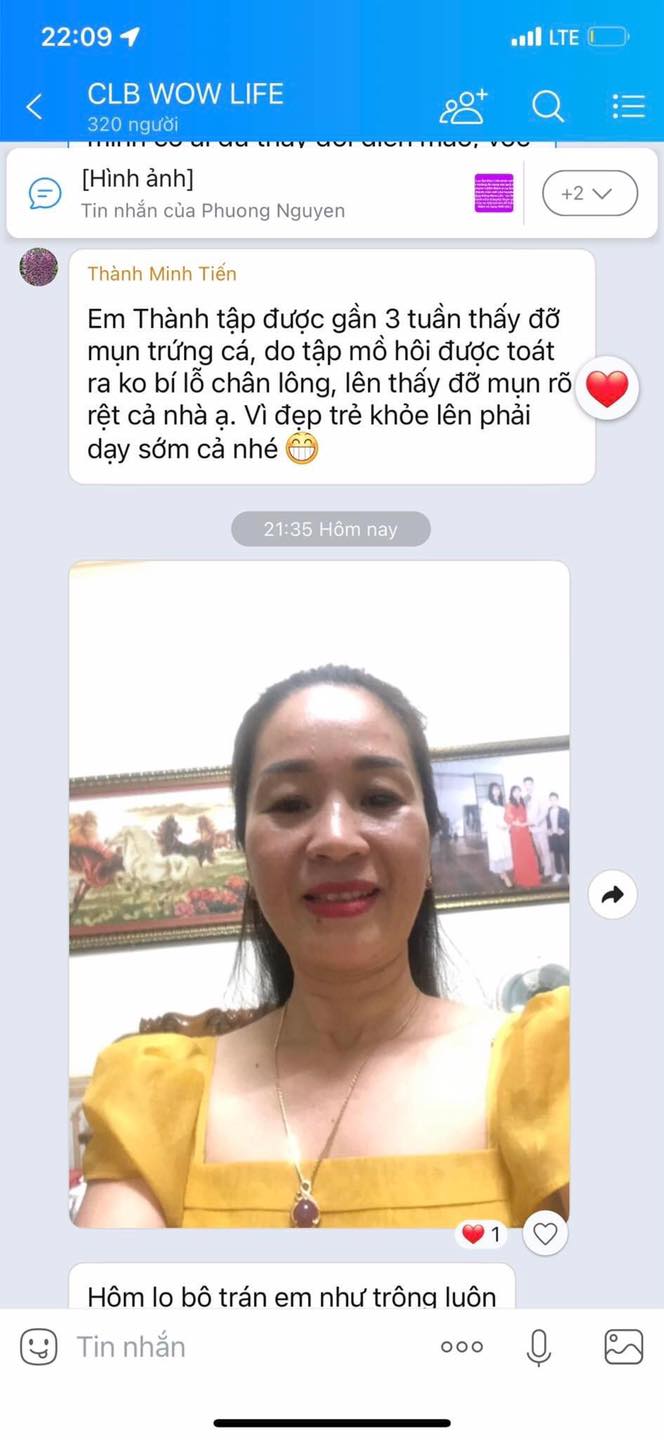The height and width of the screenshot is (1440, 664).
Task: Forward the photo with share arrow
Action: click(x=612, y=895)
